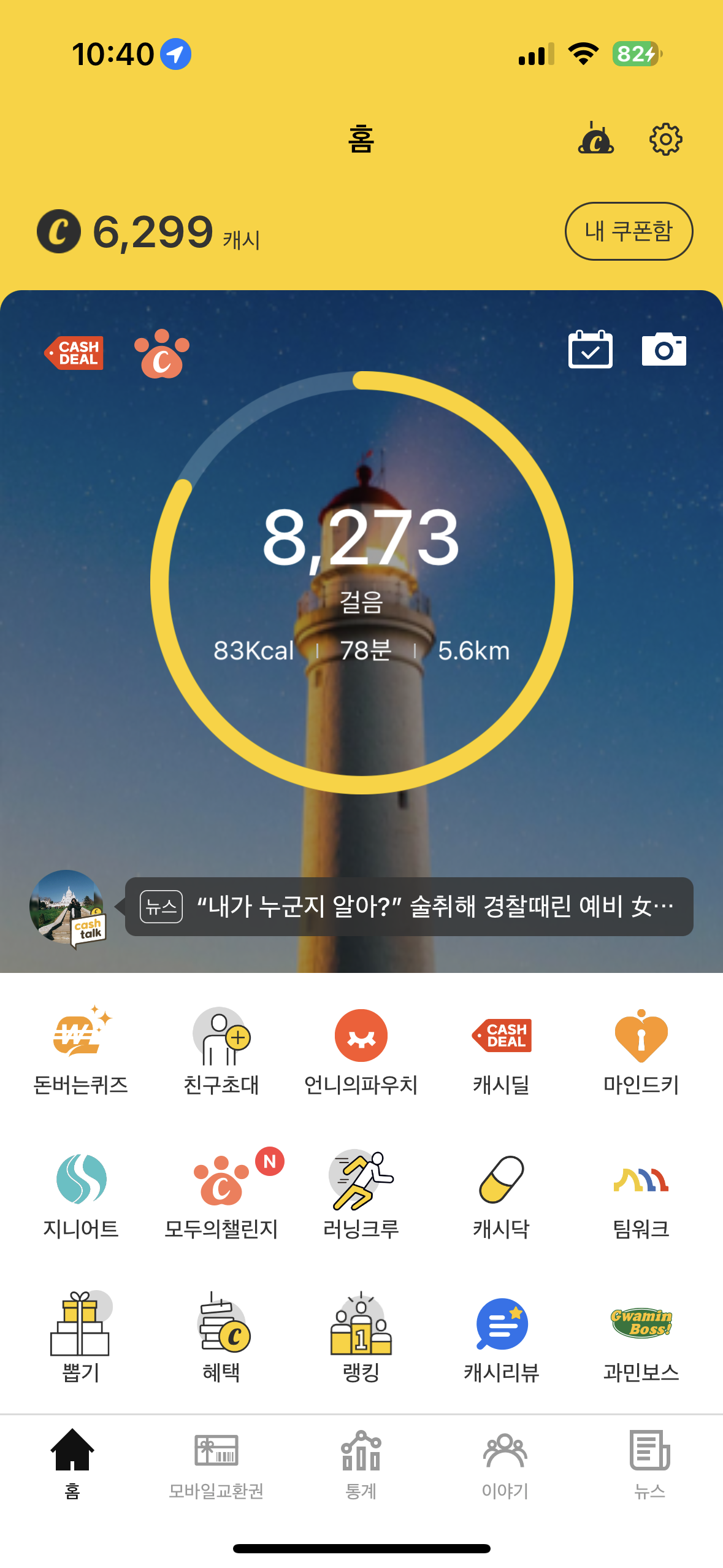Open the cash talk profile bubble
Screen dimensions: 723x1568
67,908
